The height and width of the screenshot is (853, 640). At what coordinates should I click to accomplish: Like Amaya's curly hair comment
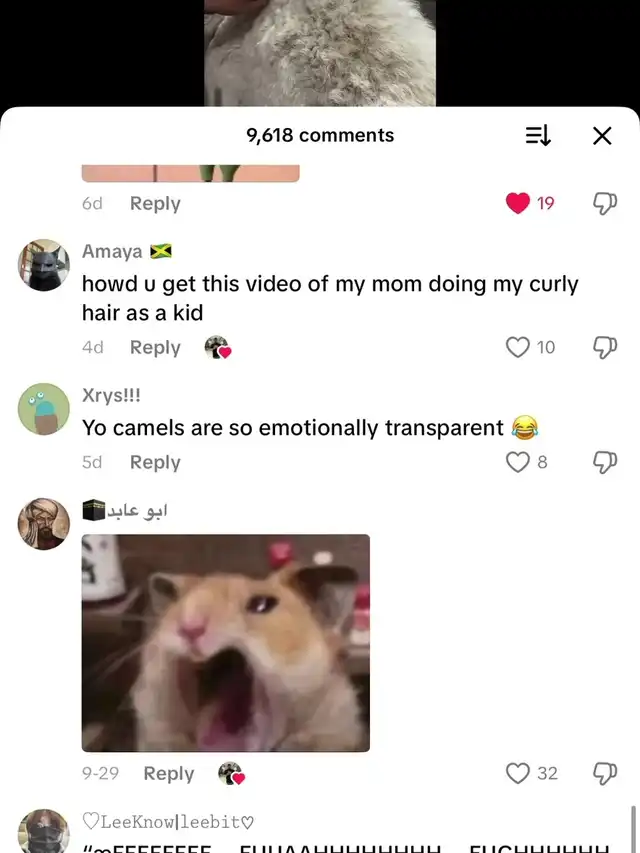pos(518,347)
